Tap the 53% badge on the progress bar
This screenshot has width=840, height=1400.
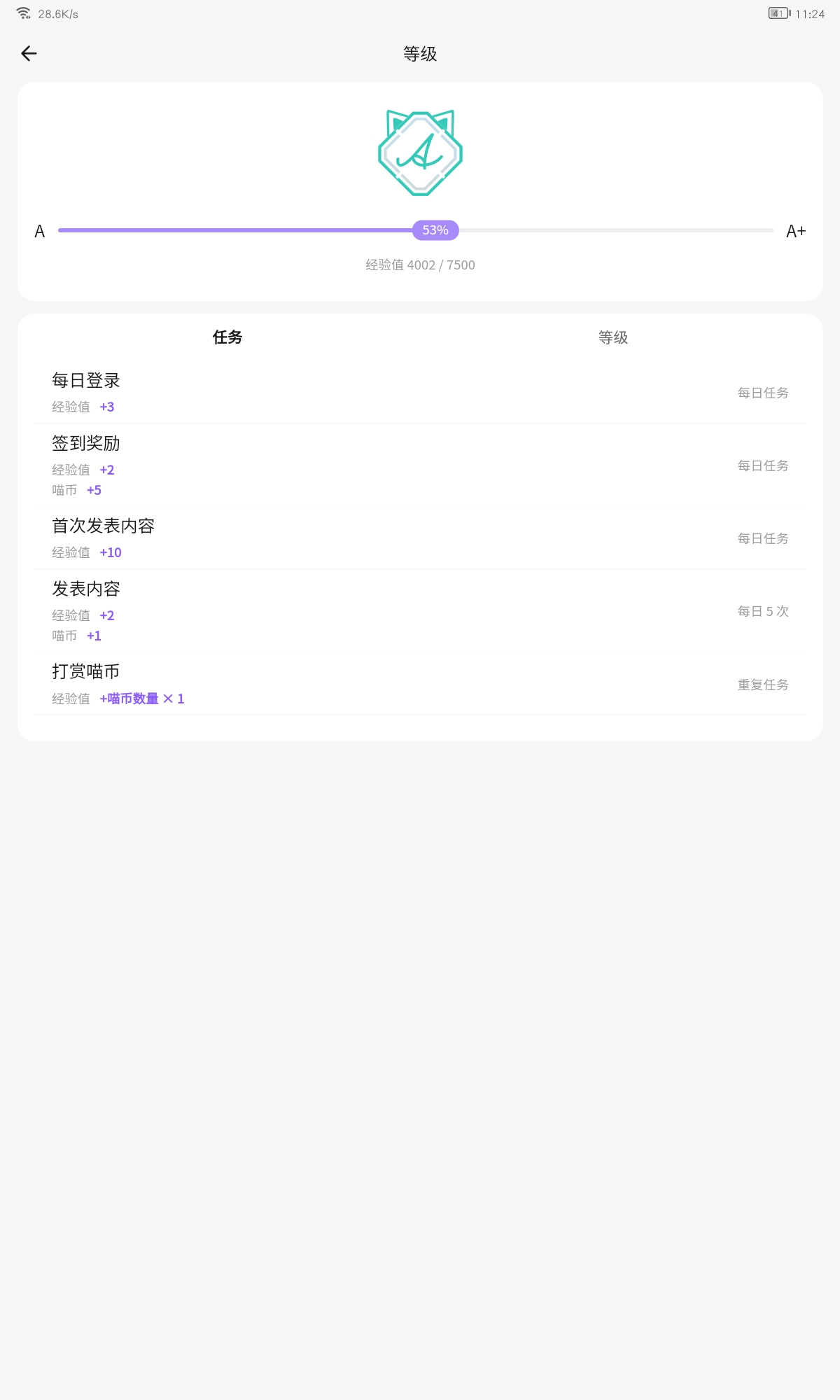click(435, 230)
